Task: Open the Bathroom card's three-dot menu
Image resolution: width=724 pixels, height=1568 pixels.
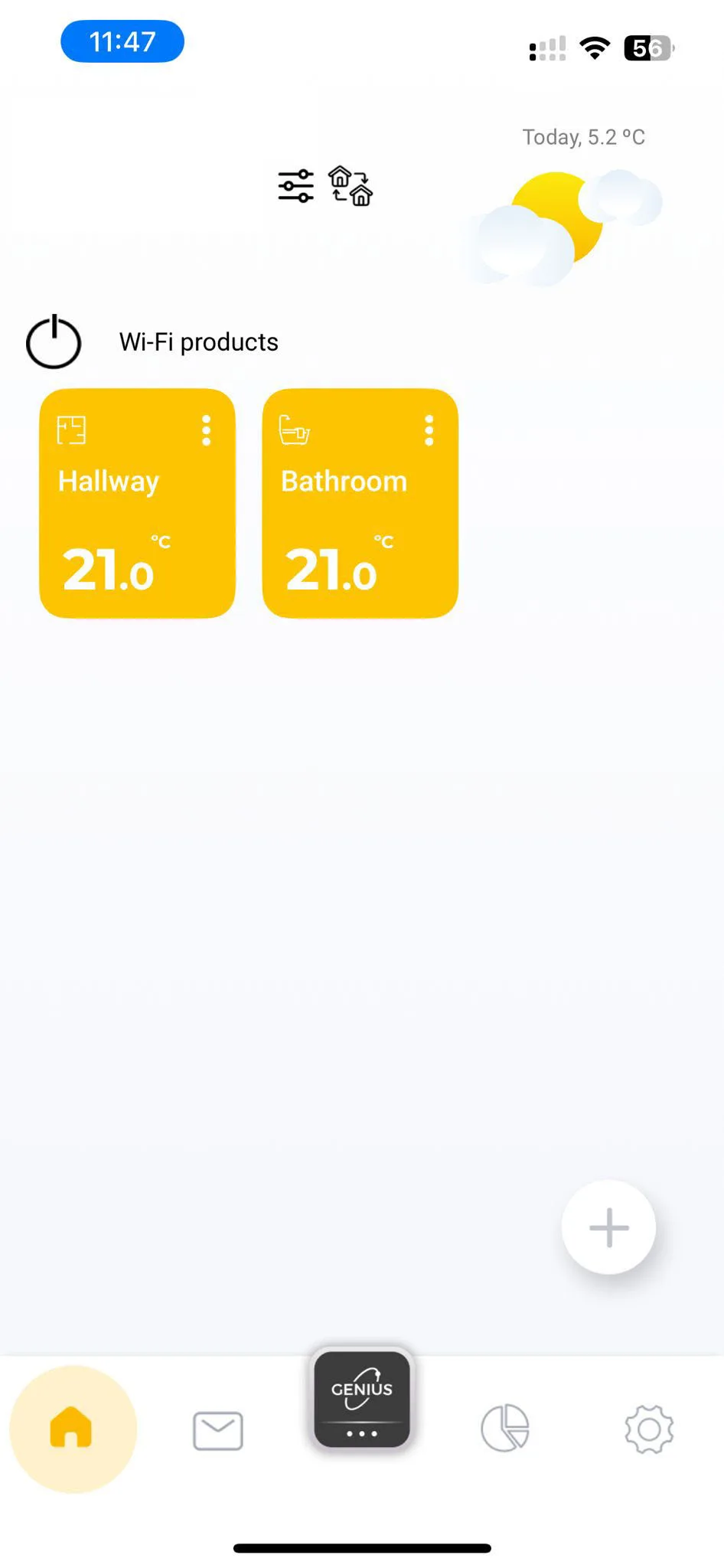Action: 429,430
